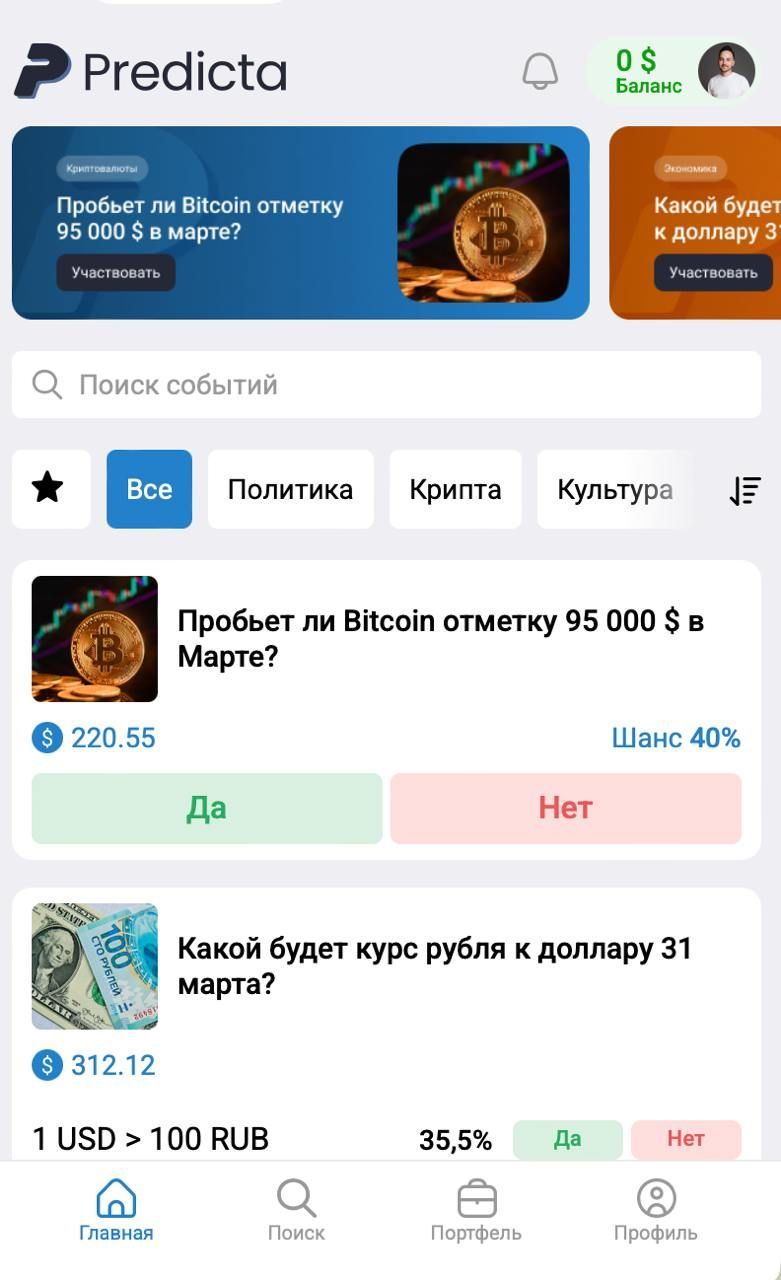Open notifications via the bell icon

click(541, 72)
